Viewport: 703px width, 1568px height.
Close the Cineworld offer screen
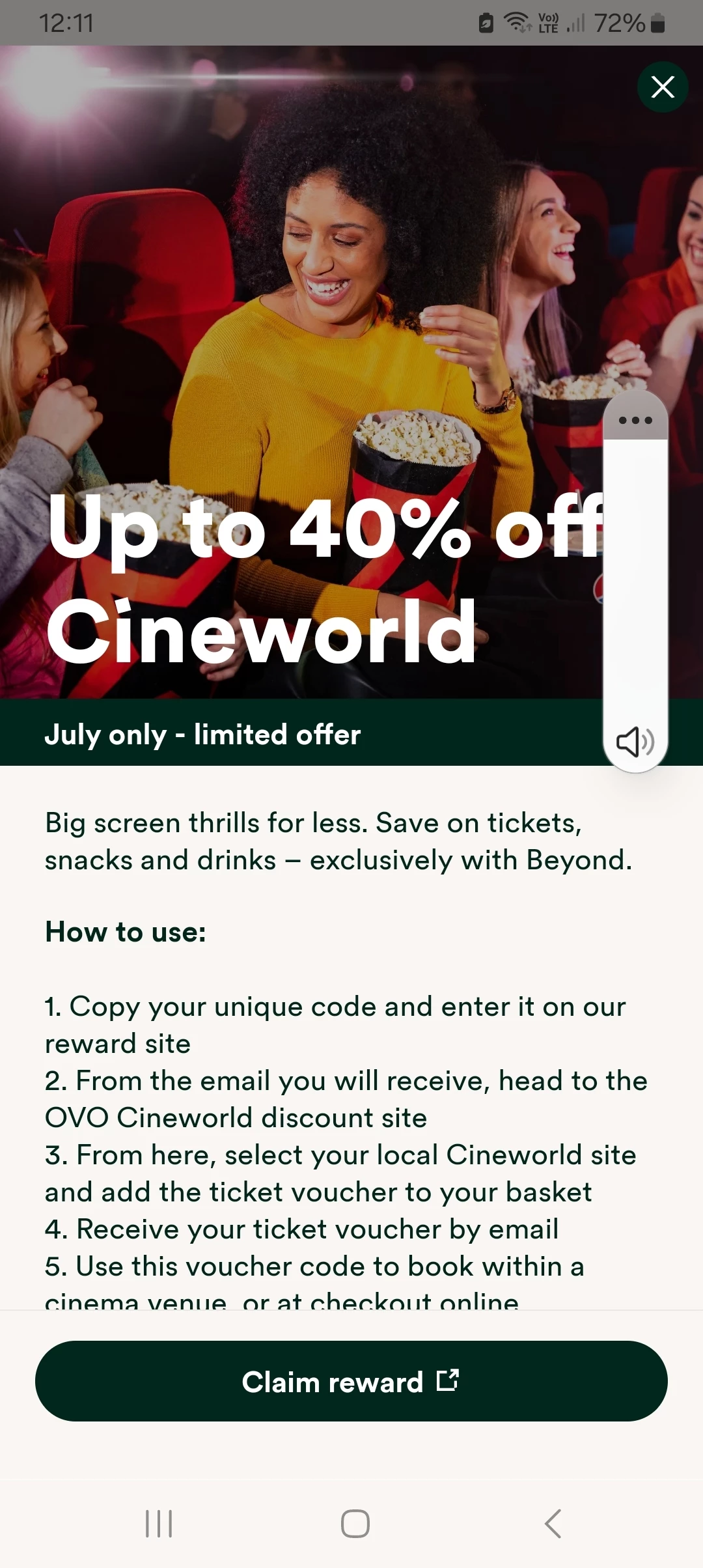point(662,87)
